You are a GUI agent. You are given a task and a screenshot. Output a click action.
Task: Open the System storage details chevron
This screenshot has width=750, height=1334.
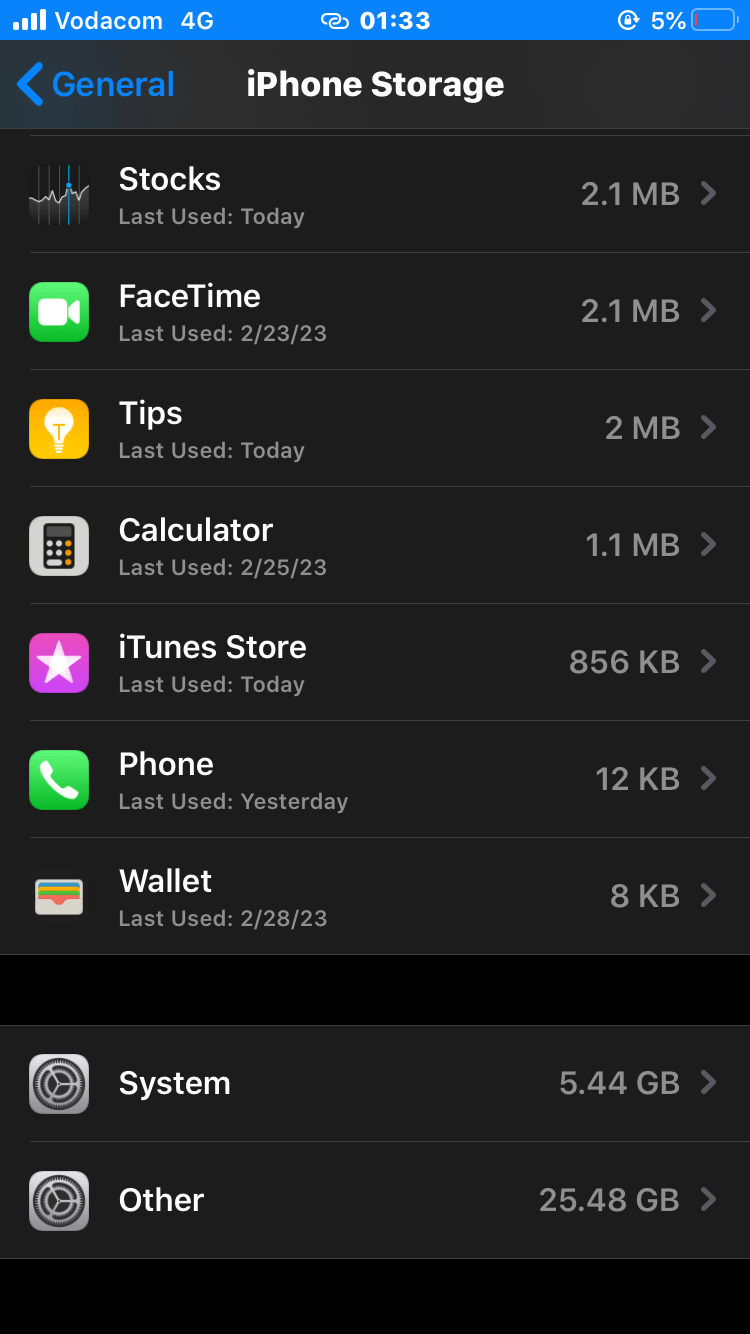pyautogui.click(x=710, y=1083)
